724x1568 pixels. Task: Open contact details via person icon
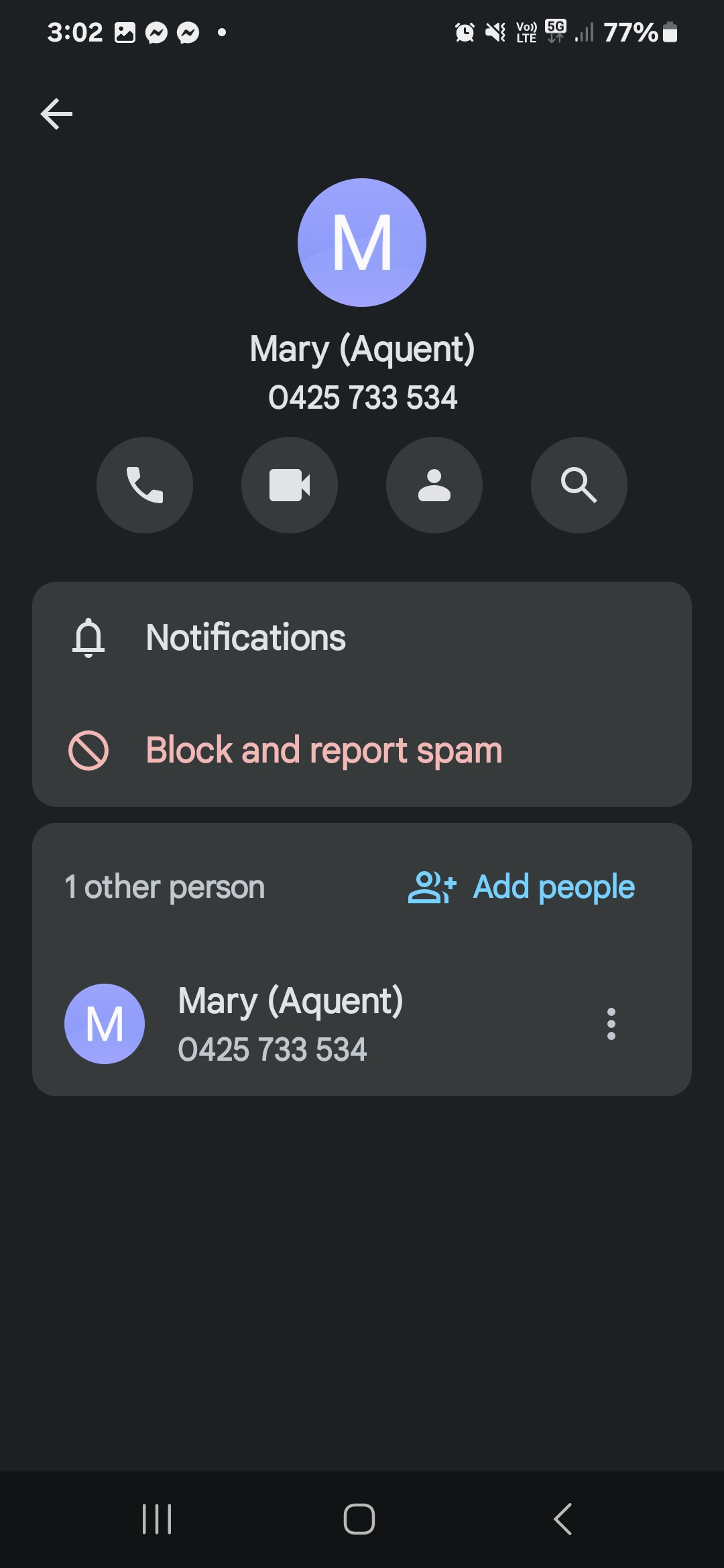click(x=434, y=485)
